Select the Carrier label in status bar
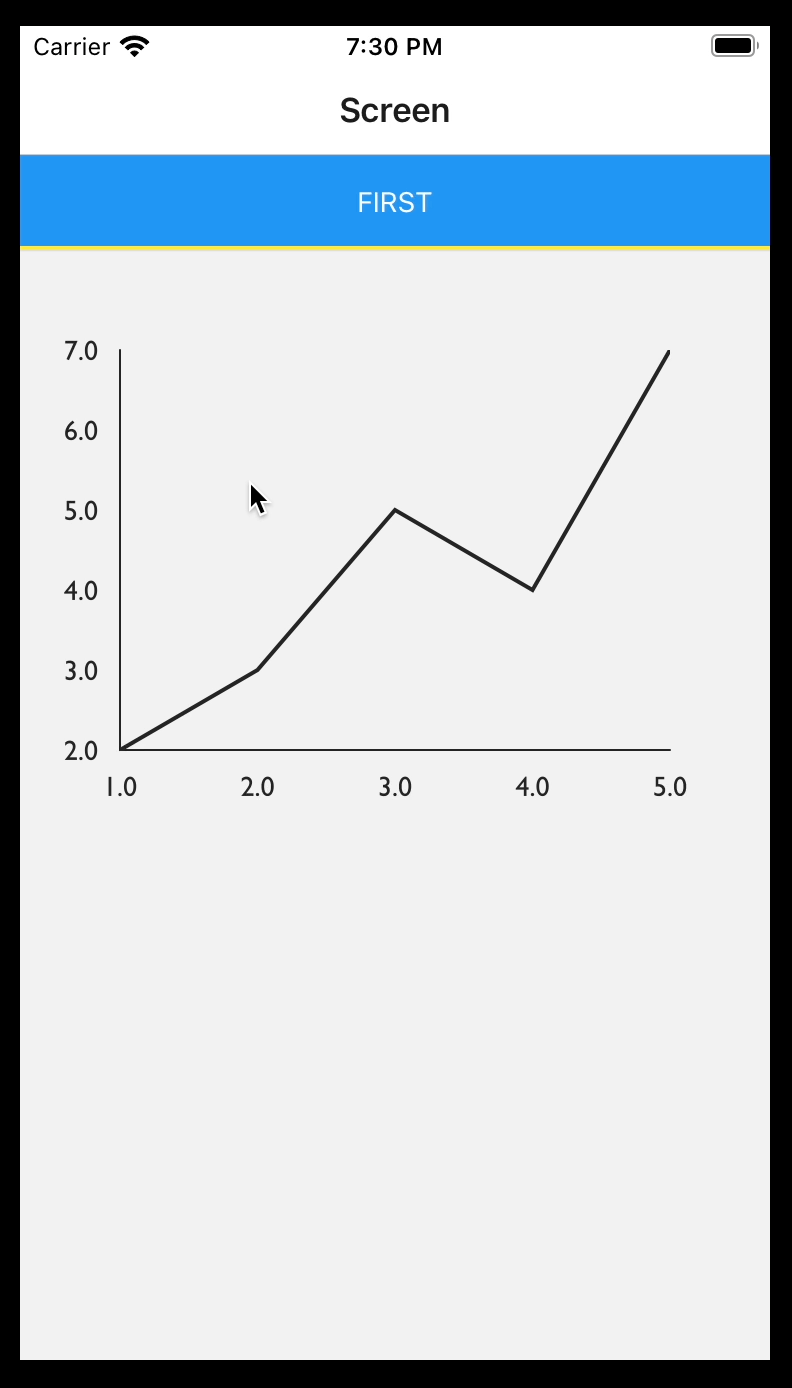Image resolution: width=792 pixels, height=1388 pixels. (71, 46)
